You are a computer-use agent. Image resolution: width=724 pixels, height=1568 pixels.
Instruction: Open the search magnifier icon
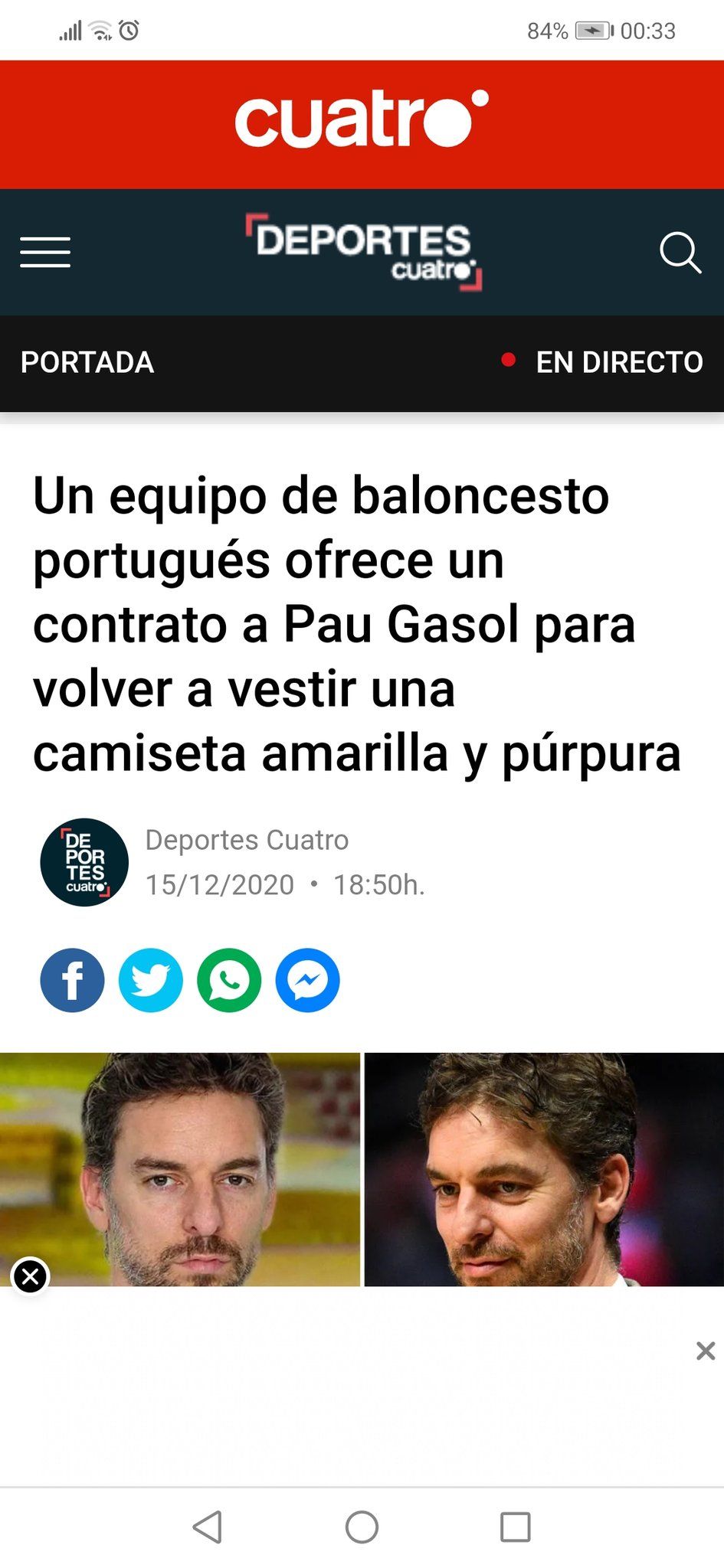coord(680,252)
